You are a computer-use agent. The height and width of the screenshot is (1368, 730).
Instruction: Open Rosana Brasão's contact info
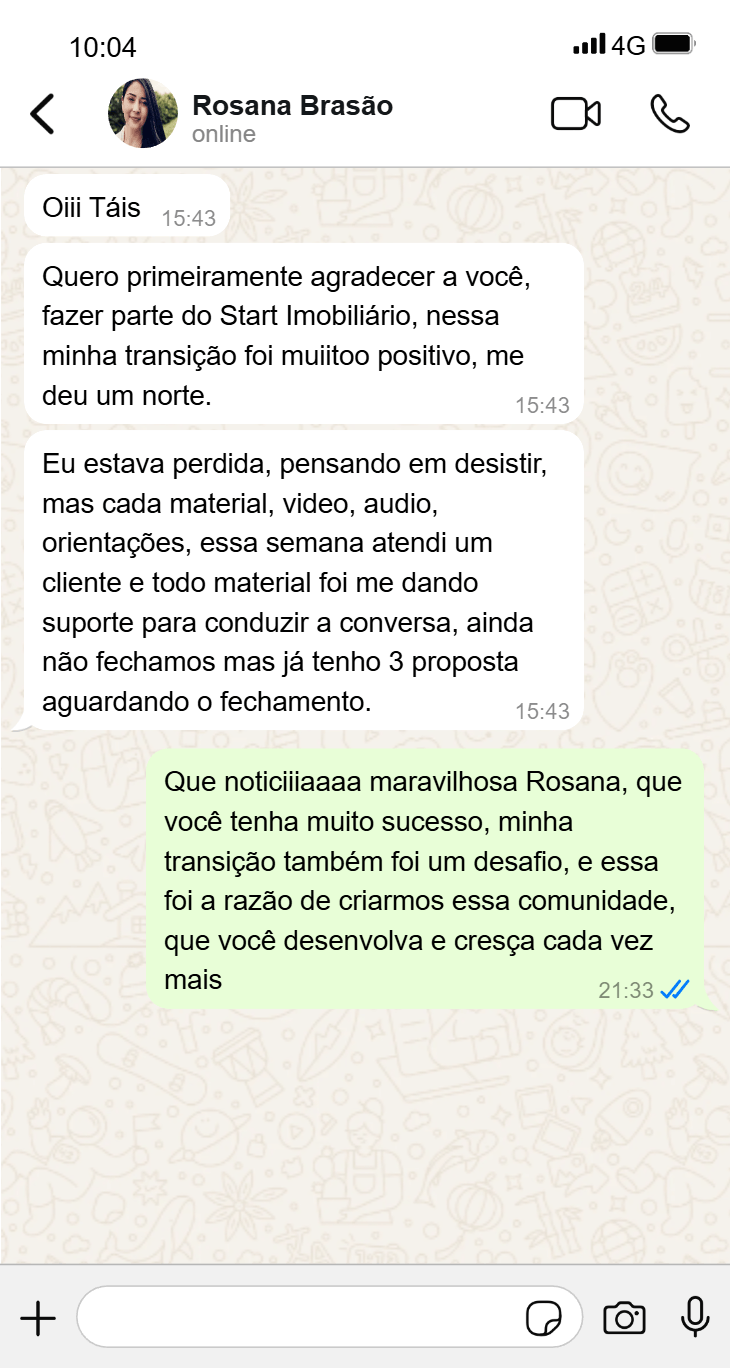[292, 118]
